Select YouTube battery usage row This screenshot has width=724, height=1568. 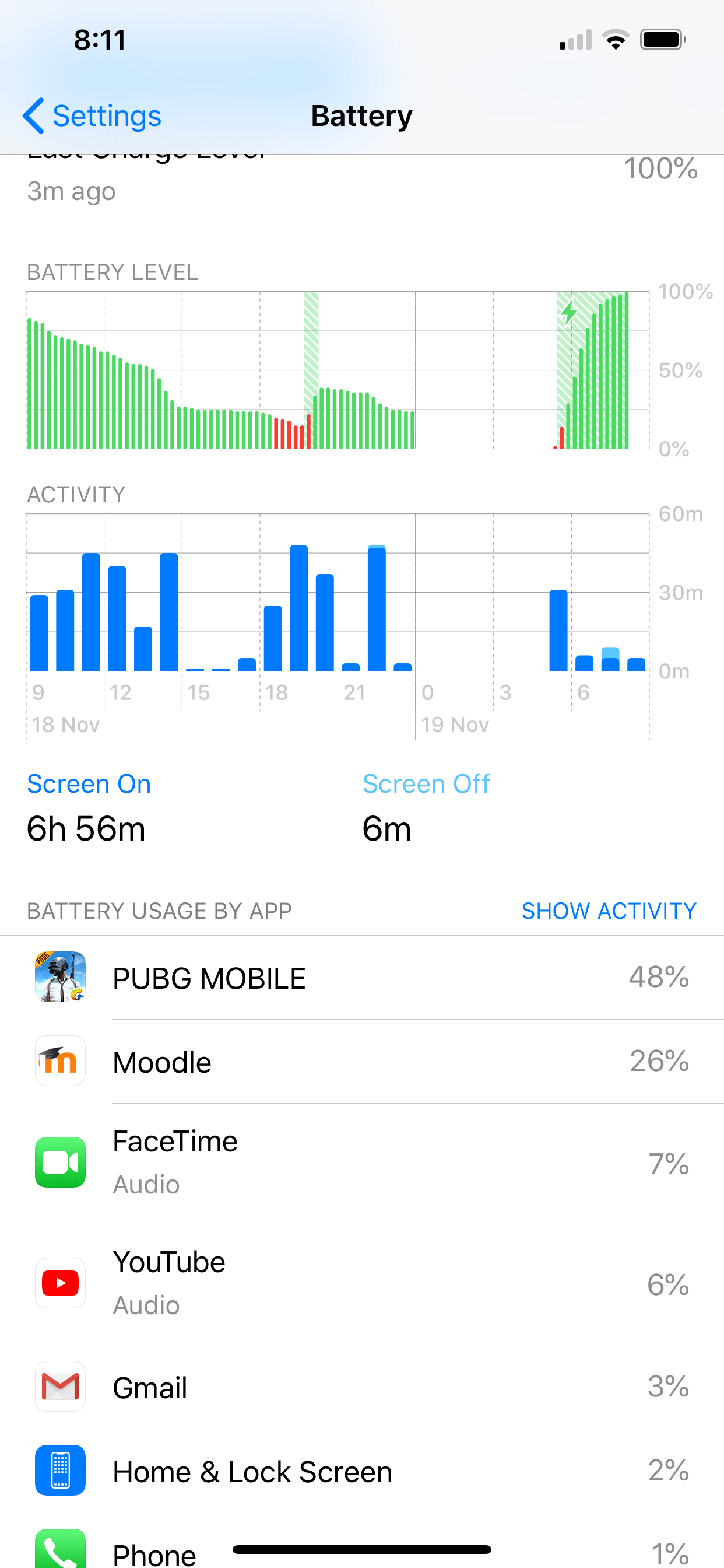point(361,1283)
